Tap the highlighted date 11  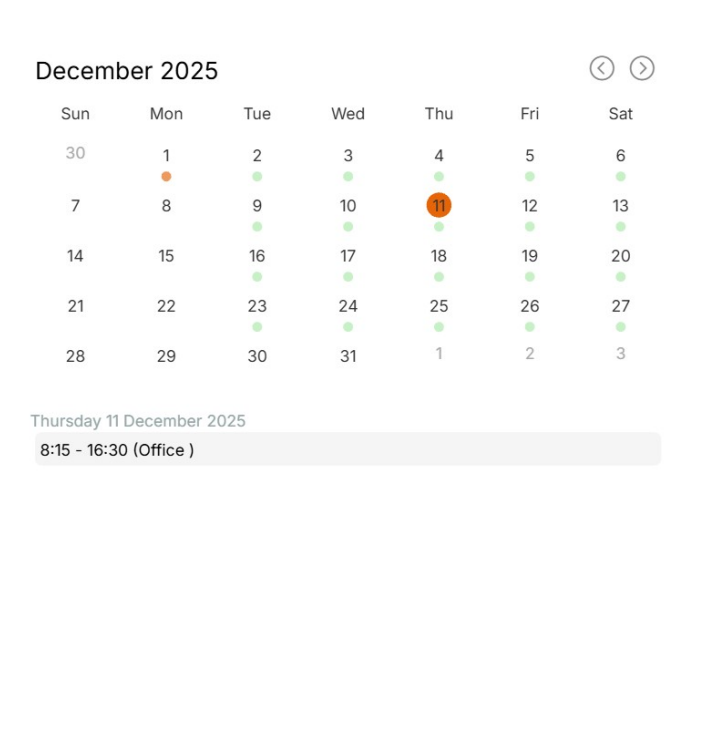[439, 206]
